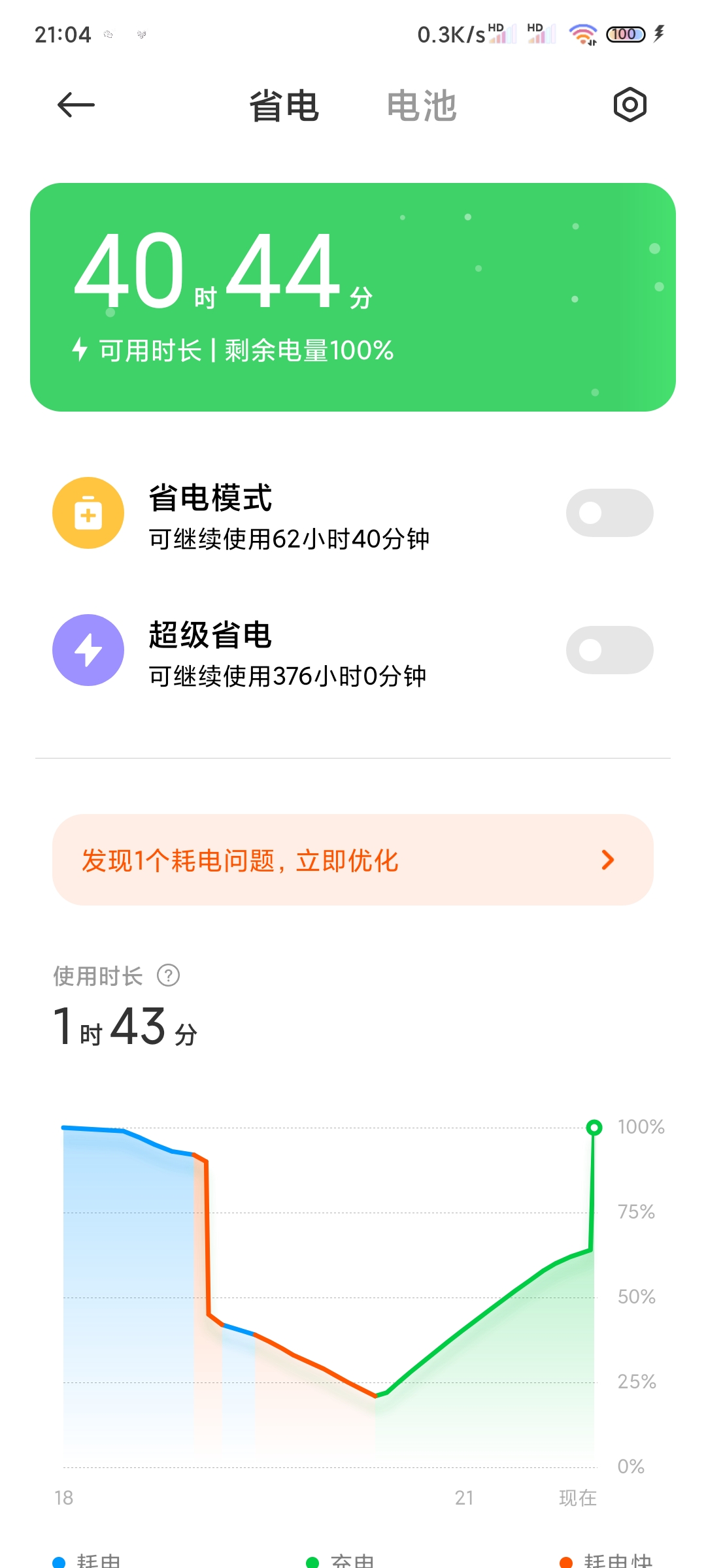Image resolution: width=706 pixels, height=1568 pixels.
Task: Select the 省电 tab
Action: tap(284, 106)
